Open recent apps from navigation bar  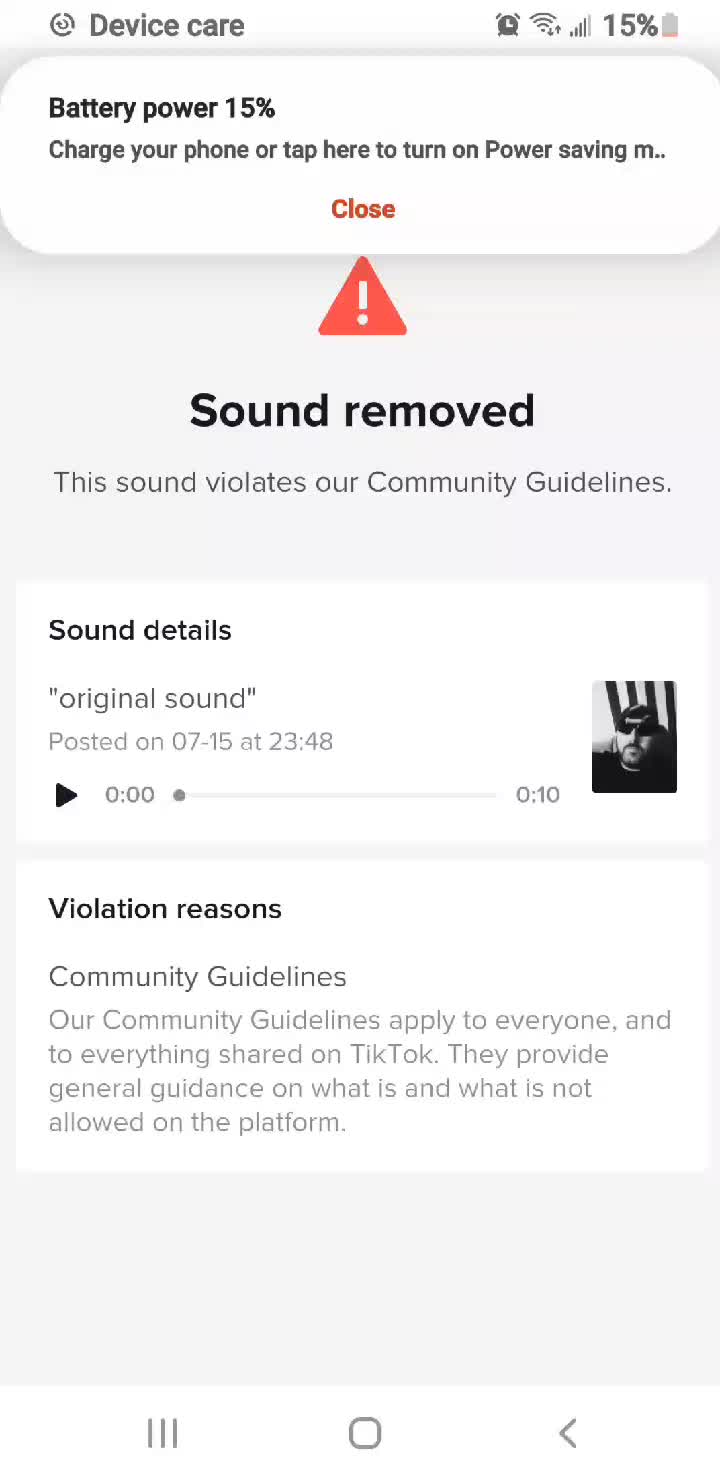click(162, 1433)
